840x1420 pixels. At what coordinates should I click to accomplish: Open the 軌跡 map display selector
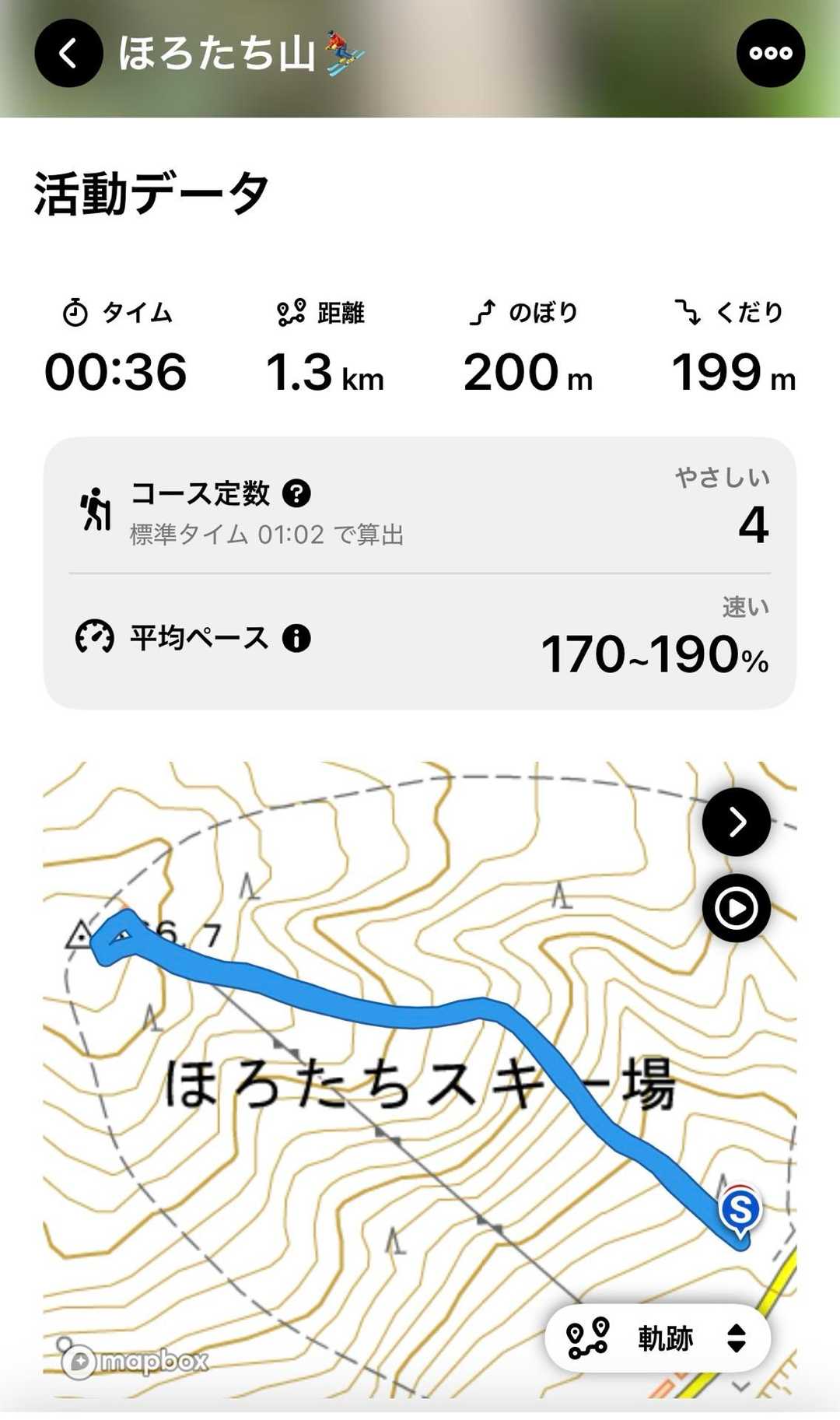658,1338
